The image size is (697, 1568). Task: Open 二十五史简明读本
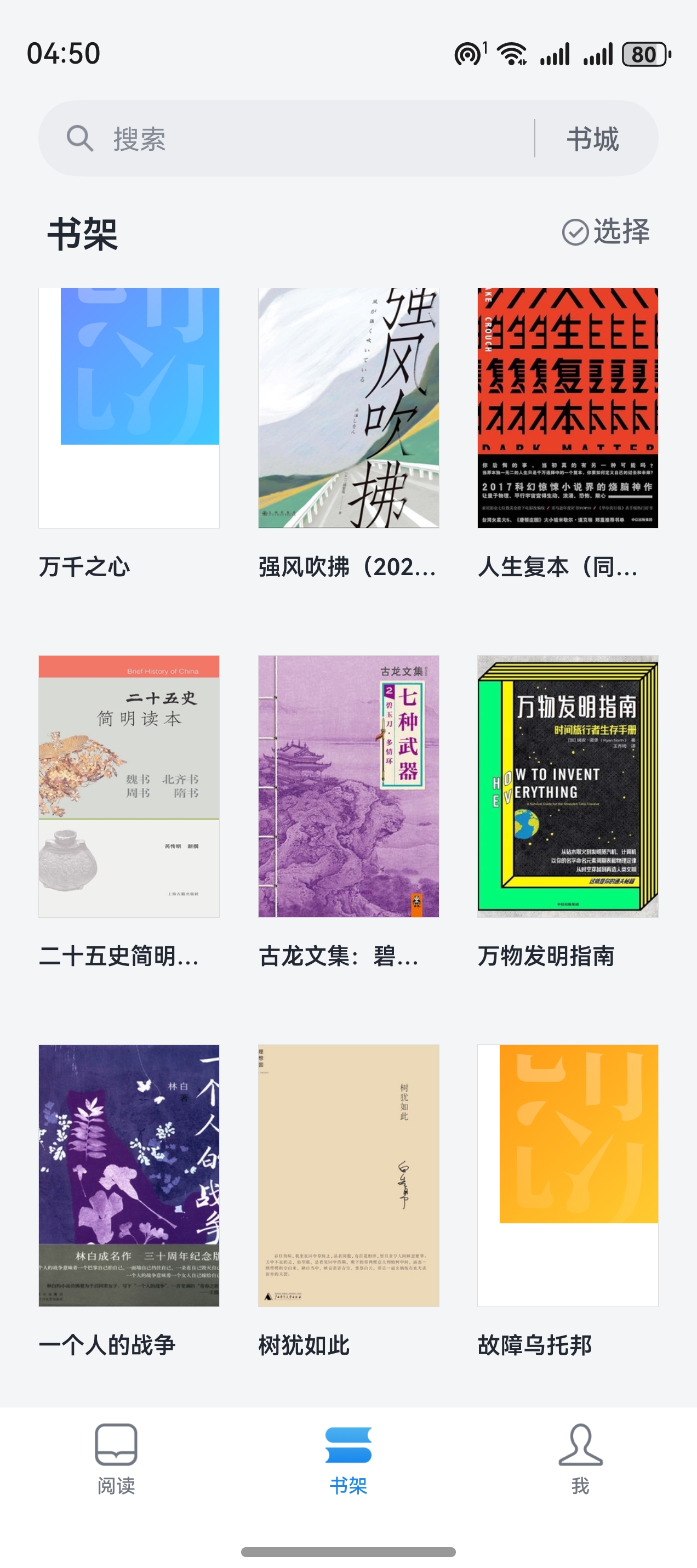(129, 786)
